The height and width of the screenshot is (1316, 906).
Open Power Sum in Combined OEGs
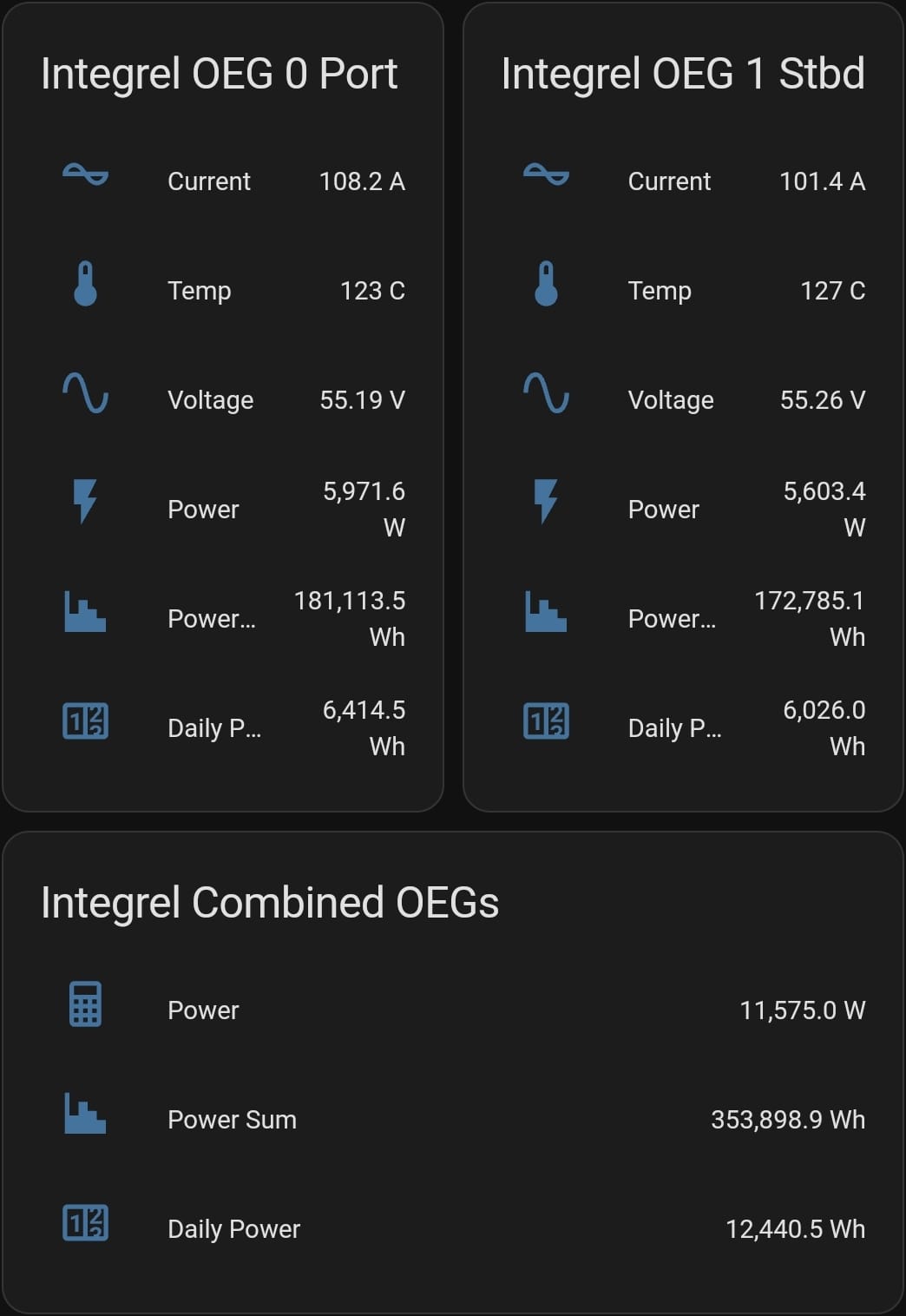coord(232,1120)
